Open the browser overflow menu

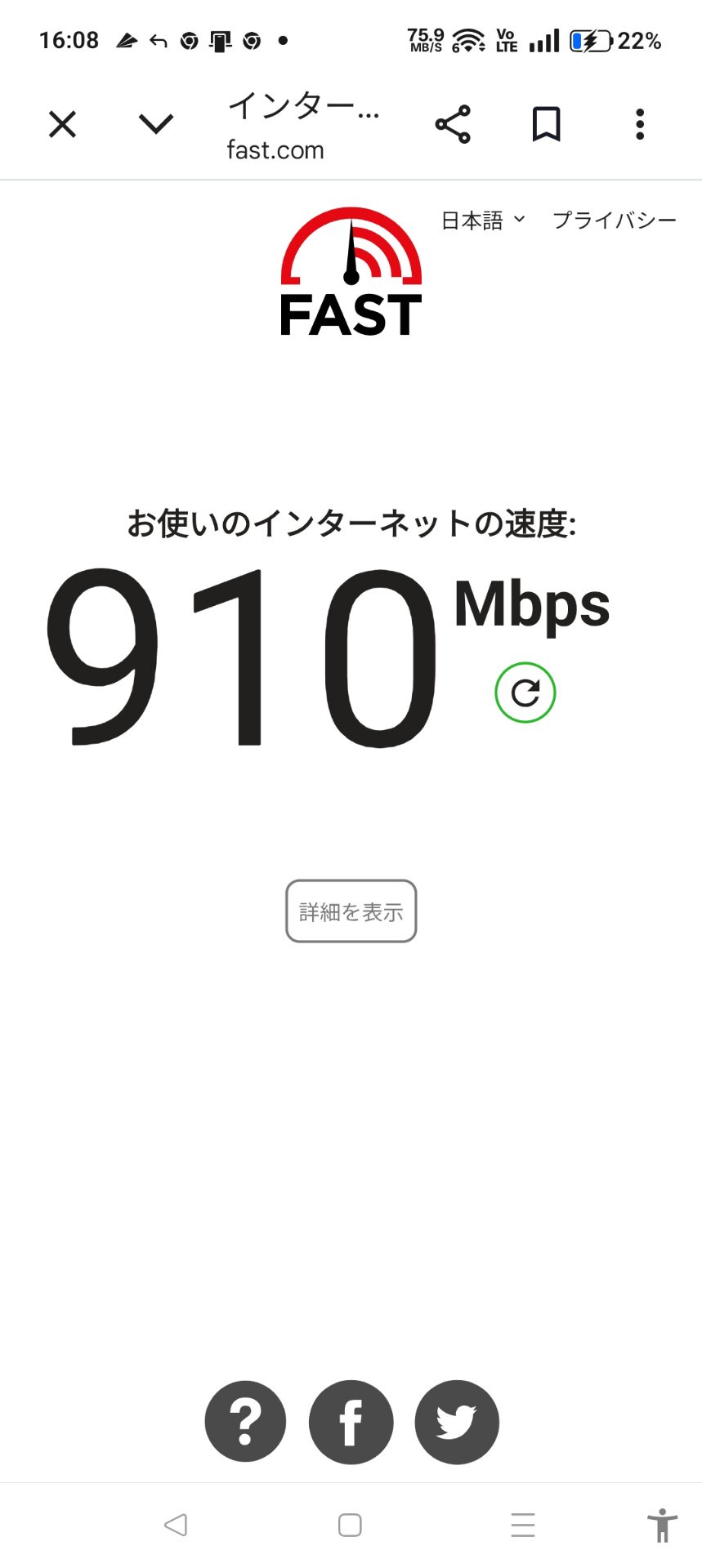640,124
